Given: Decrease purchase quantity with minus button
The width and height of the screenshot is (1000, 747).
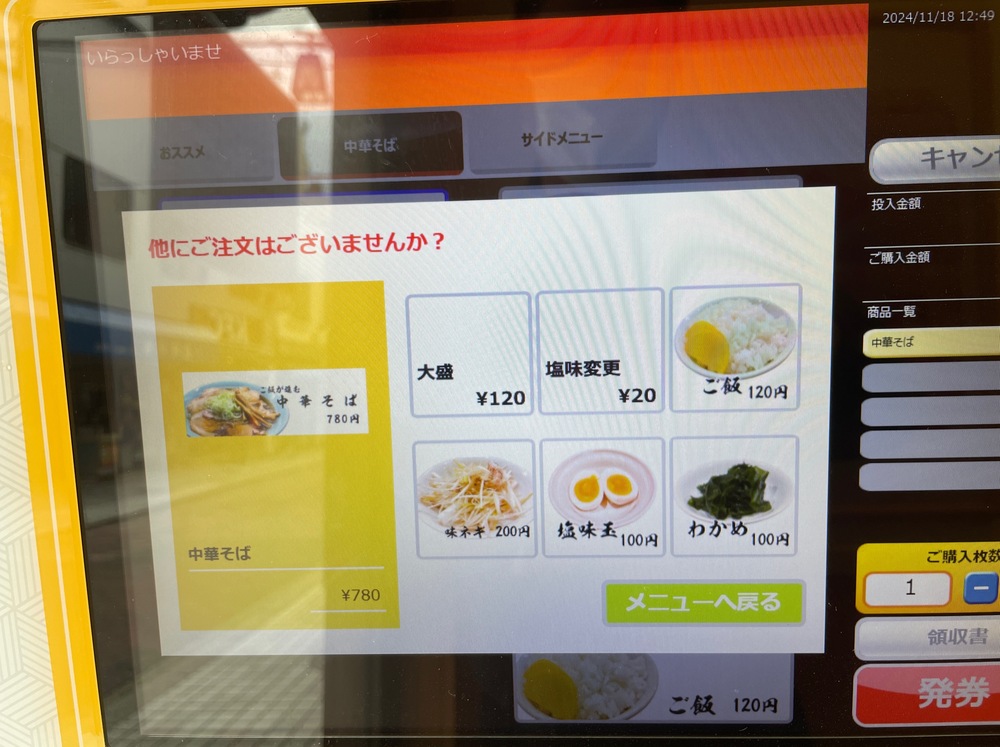Looking at the screenshot, I should pyautogui.click(x=981, y=588).
